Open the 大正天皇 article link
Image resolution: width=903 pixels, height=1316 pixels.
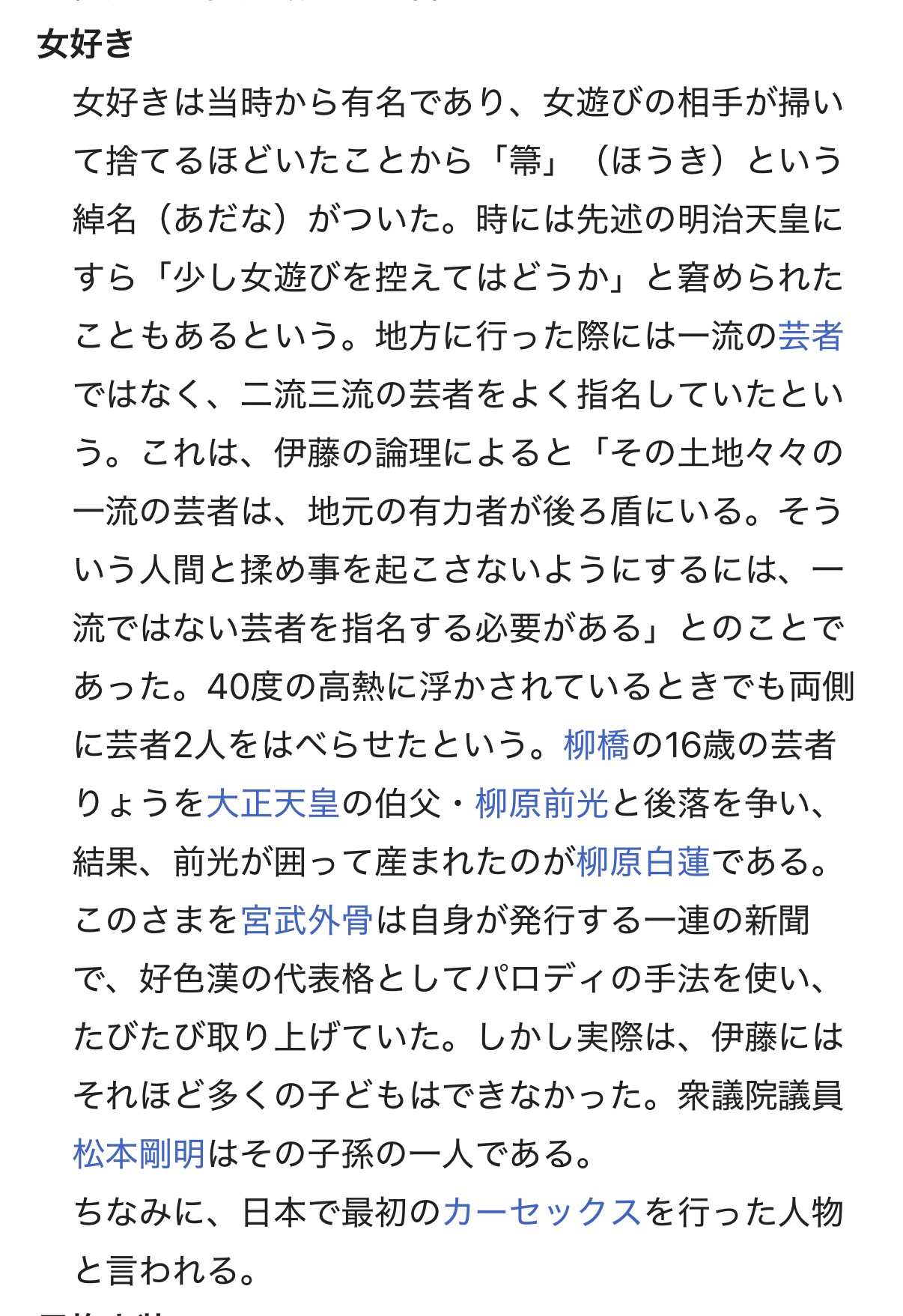(x=273, y=804)
